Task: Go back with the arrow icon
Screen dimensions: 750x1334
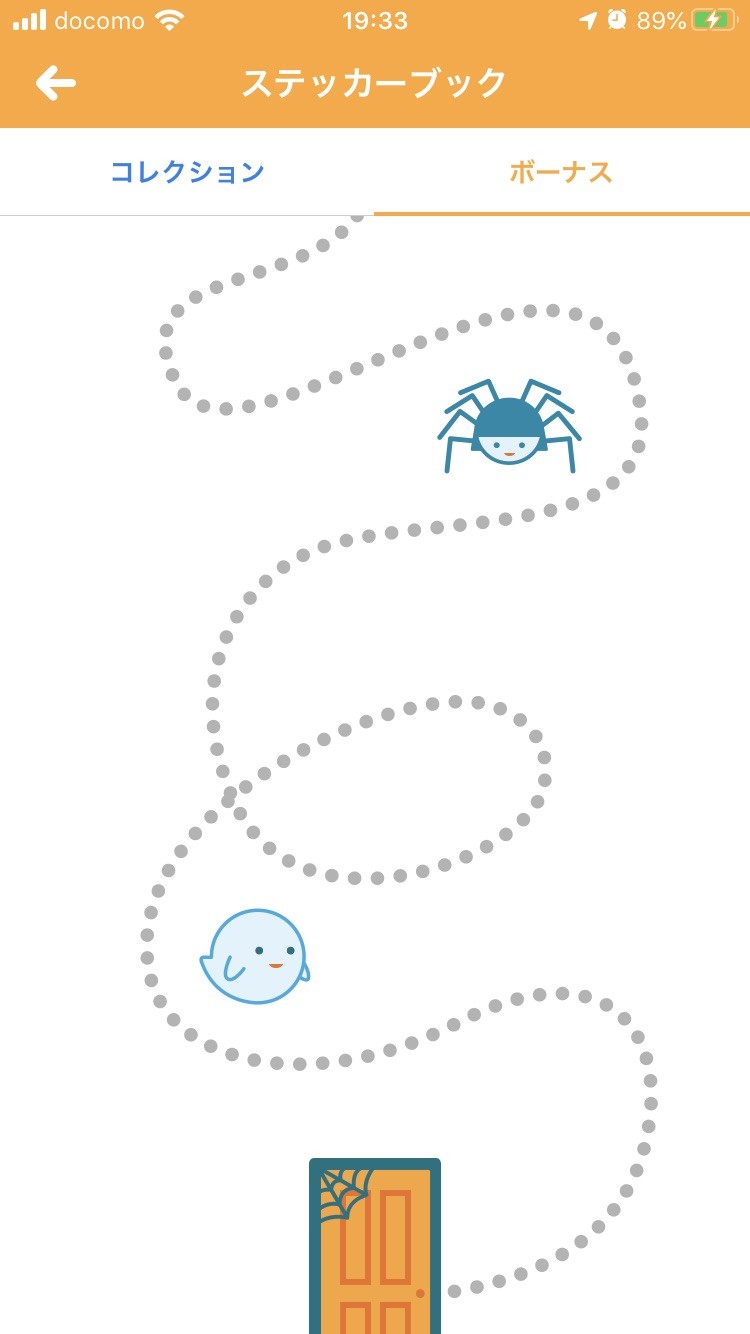Action: tap(56, 83)
